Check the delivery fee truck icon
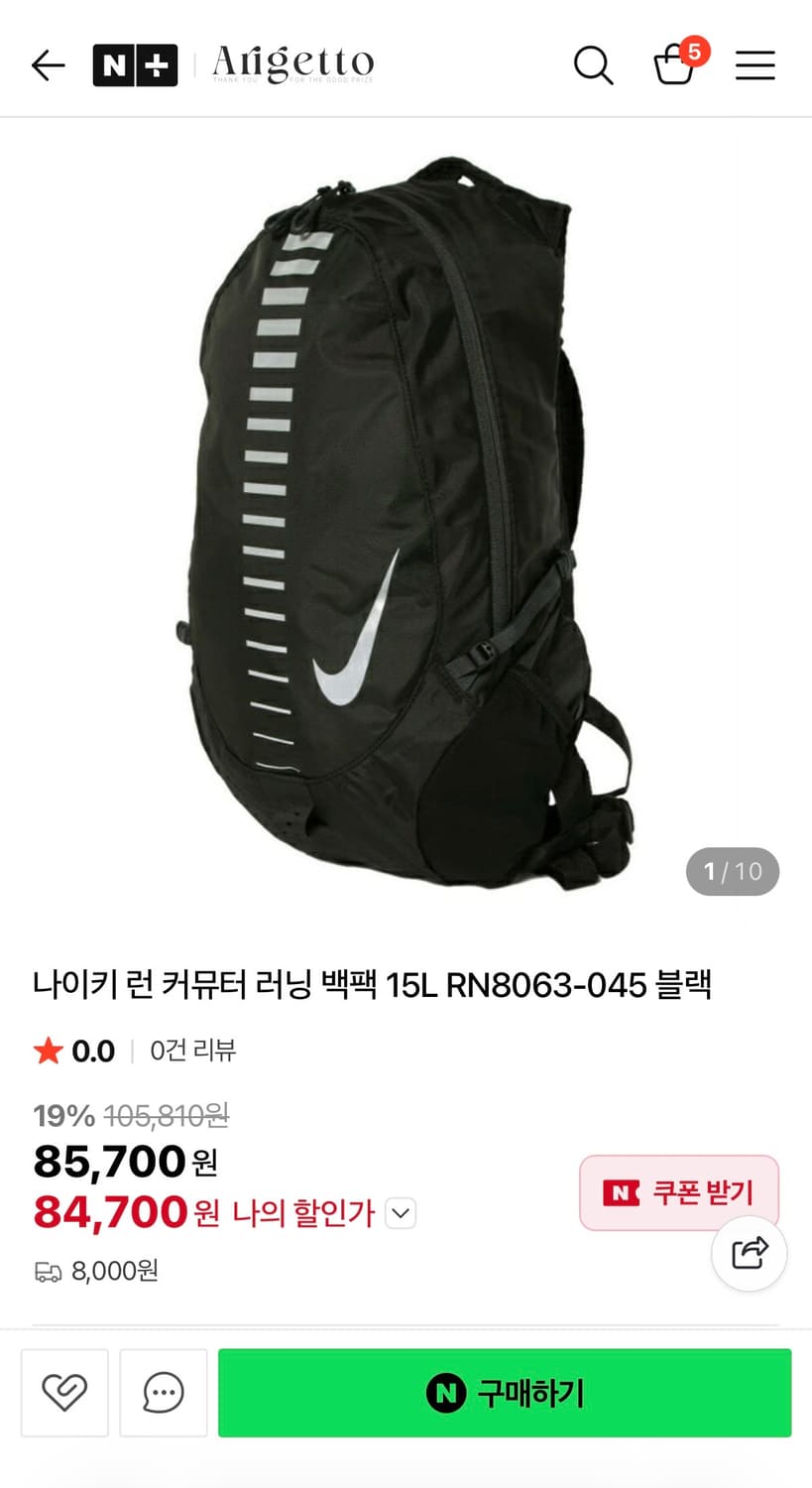Screen dimensions: 812x1488 44,1271
